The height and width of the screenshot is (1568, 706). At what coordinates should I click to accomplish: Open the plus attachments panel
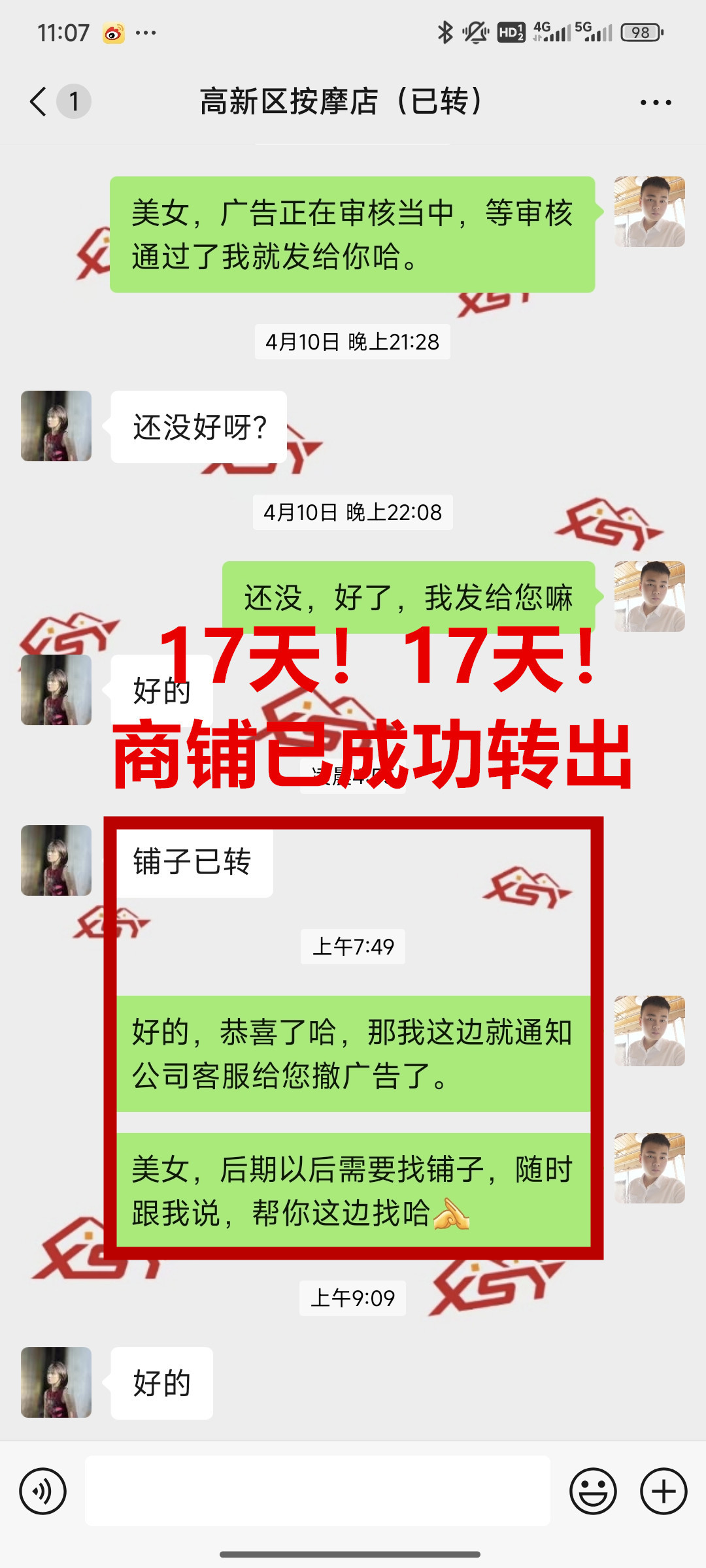(664, 1491)
